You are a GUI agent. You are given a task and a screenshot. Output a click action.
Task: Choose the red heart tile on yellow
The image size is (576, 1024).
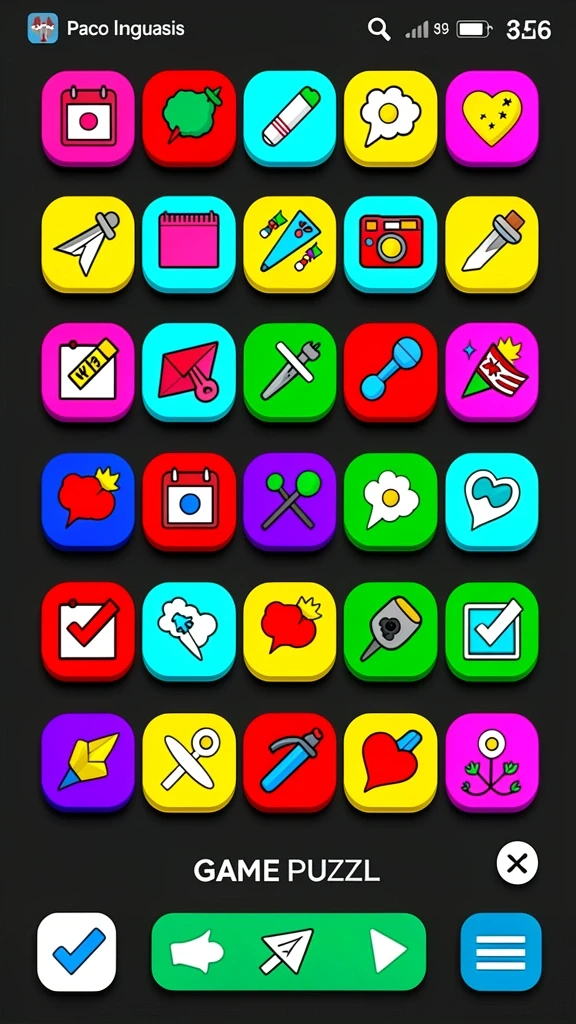pos(391,762)
